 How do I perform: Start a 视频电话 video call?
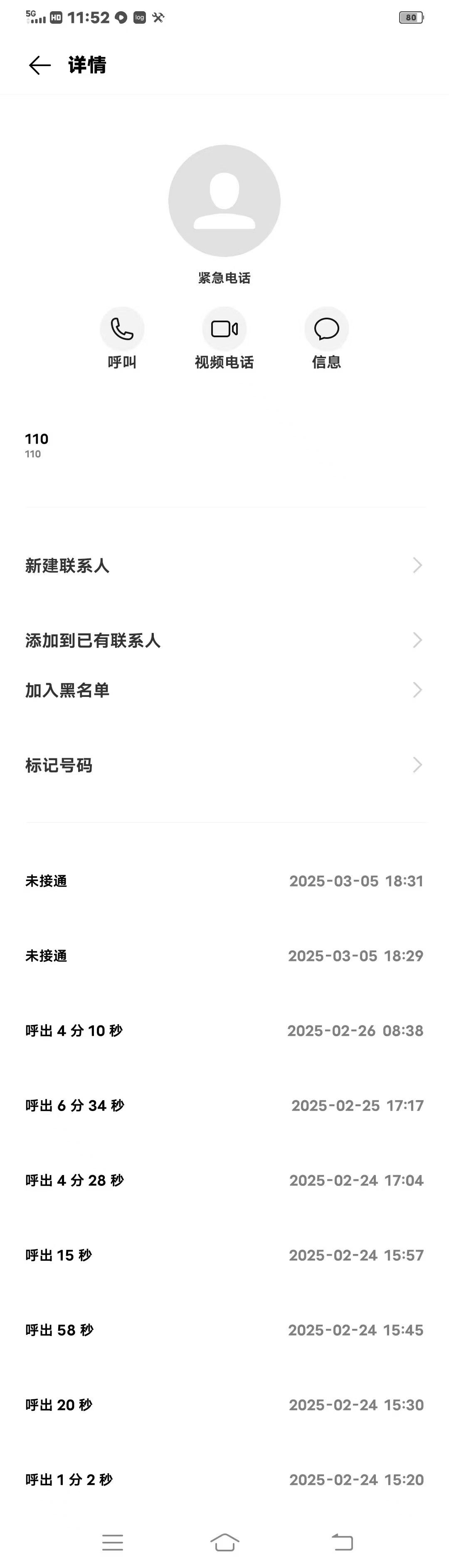click(224, 329)
